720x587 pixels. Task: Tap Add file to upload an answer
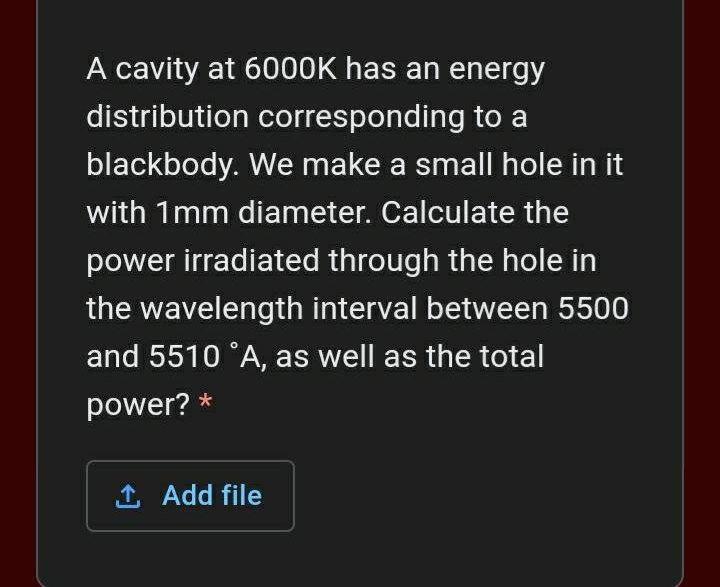[x=190, y=496]
